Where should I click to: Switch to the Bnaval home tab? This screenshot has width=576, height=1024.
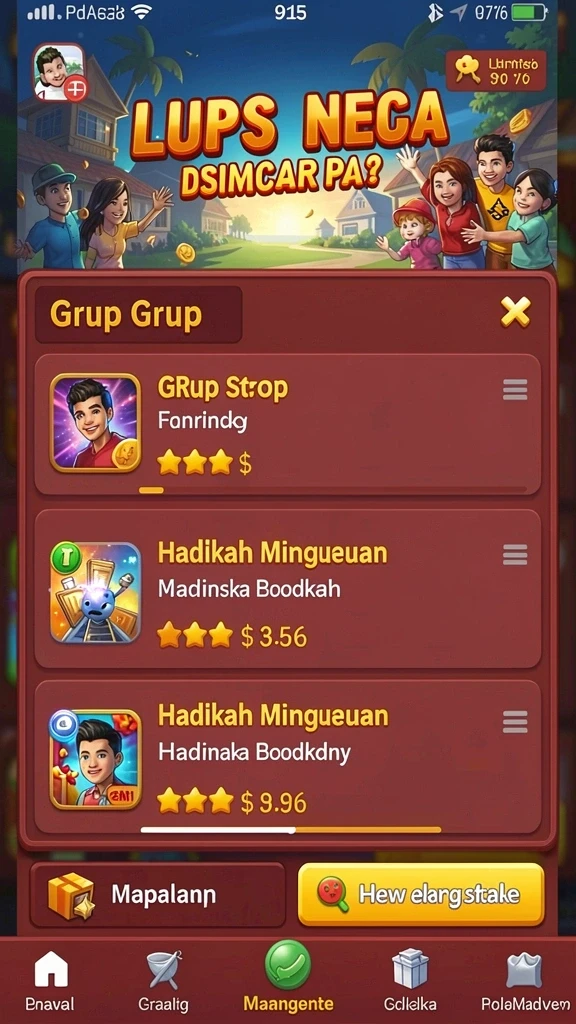pos(50,980)
